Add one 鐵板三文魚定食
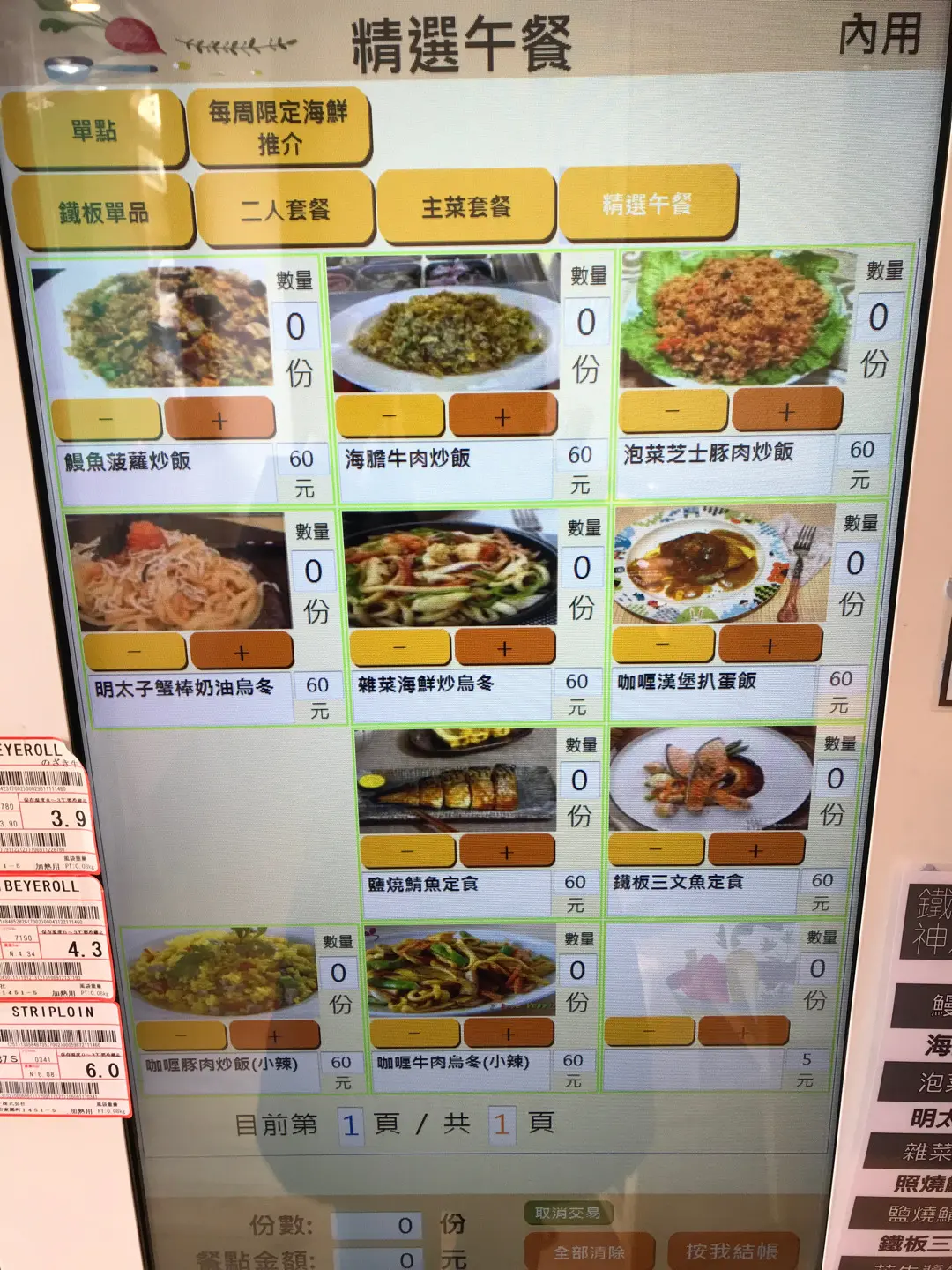The width and height of the screenshot is (952, 1270). click(x=756, y=850)
